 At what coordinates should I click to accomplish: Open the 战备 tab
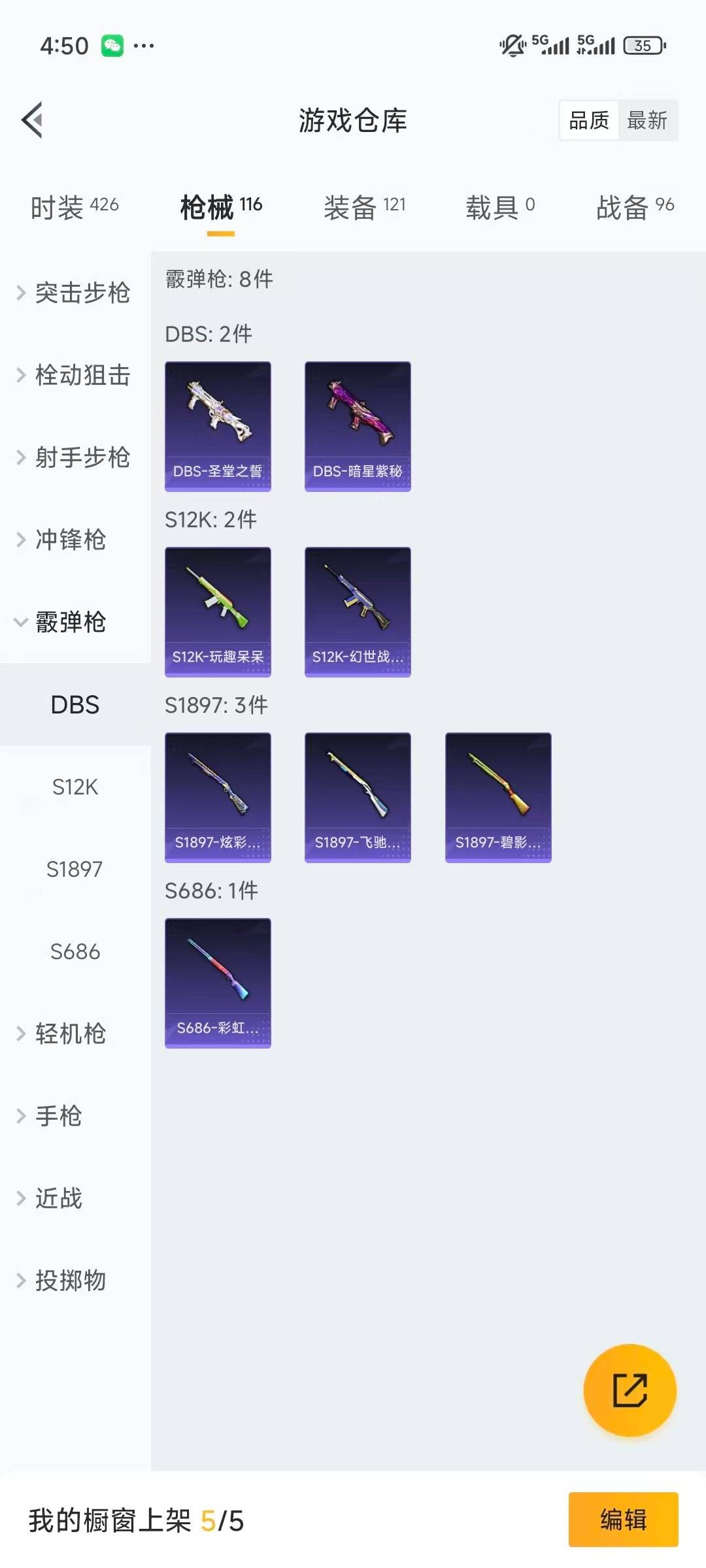click(x=634, y=208)
